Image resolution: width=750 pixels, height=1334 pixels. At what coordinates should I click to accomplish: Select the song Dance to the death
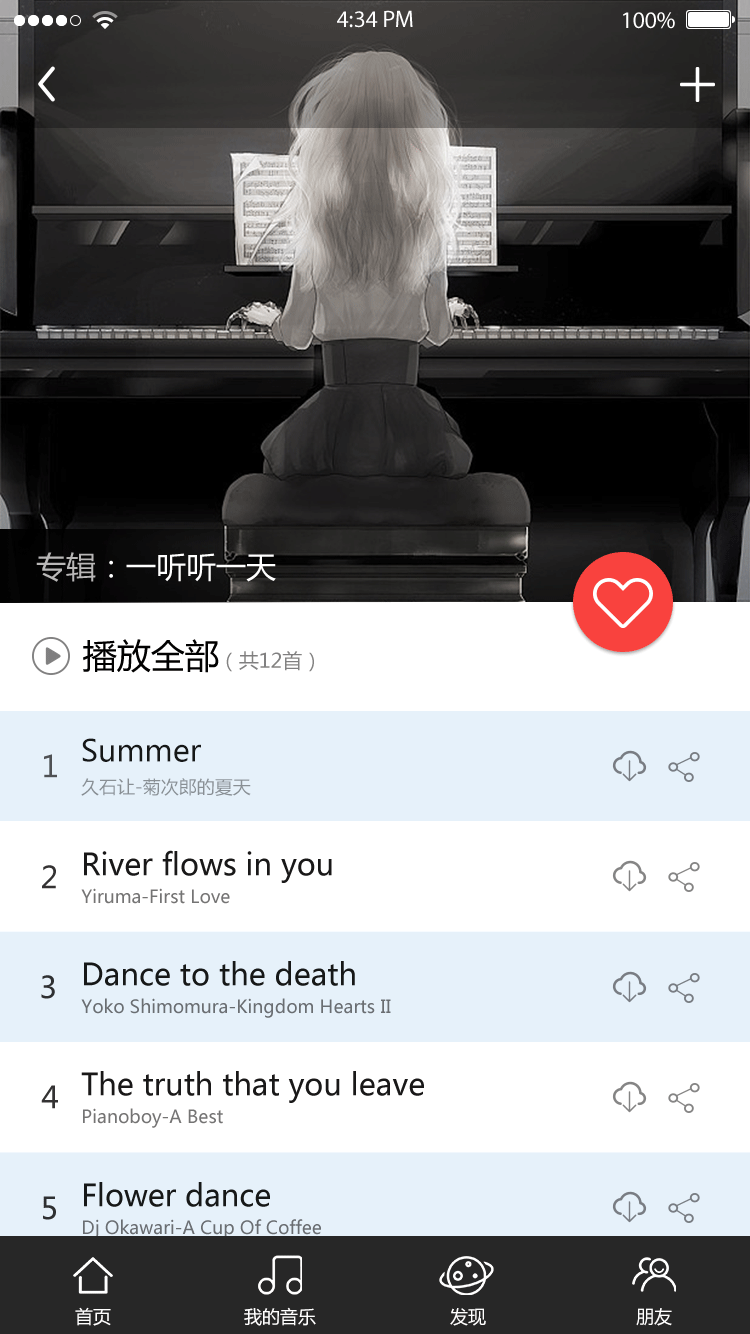pyautogui.click(x=218, y=975)
